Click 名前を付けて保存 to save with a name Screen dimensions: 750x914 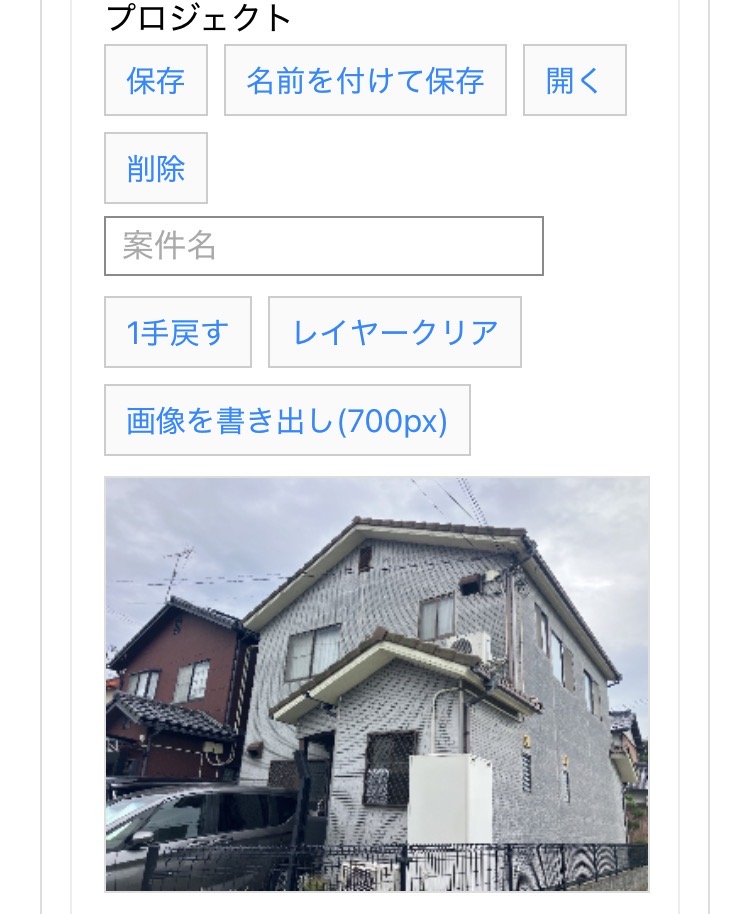click(365, 80)
